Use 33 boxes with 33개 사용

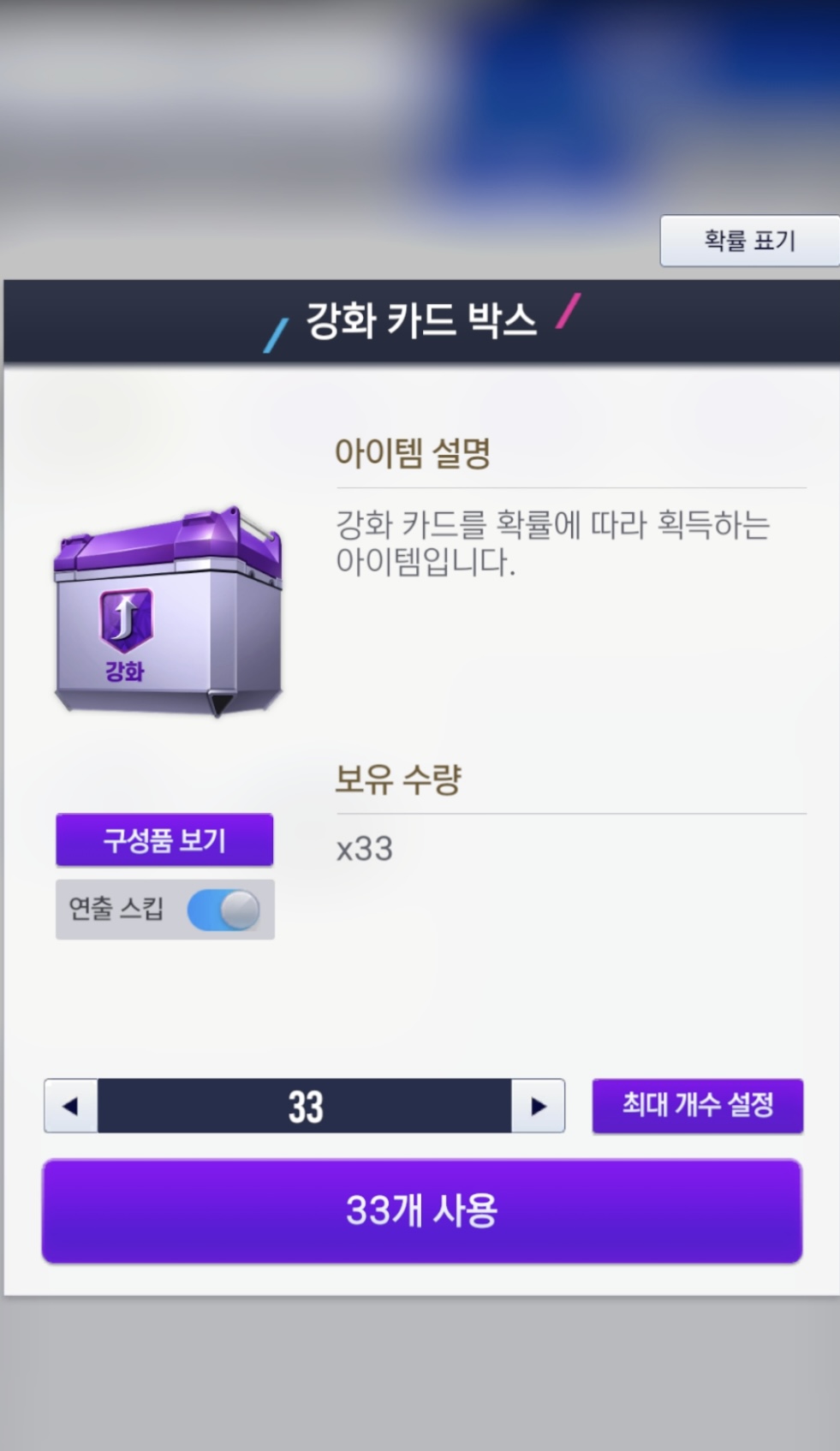pos(421,1211)
